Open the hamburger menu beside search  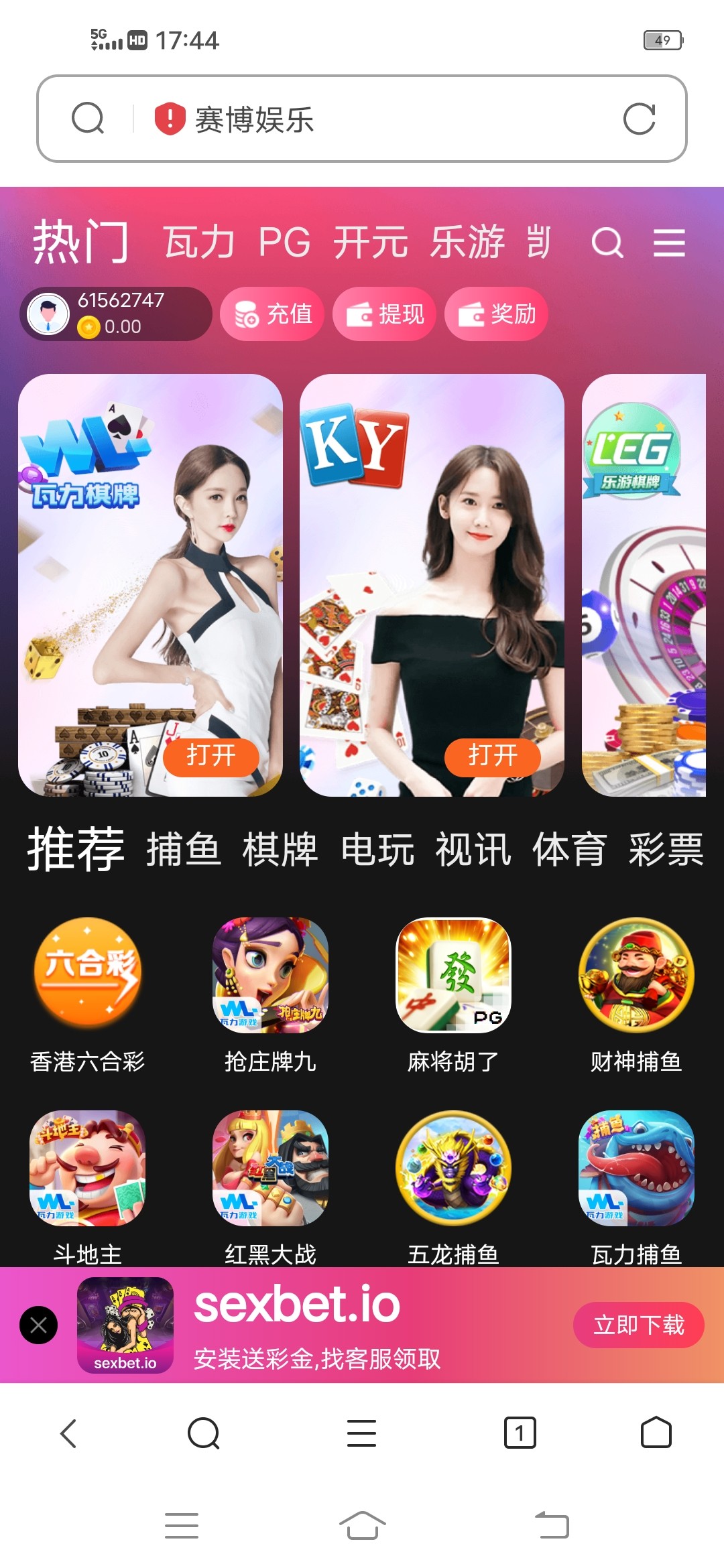(x=669, y=243)
